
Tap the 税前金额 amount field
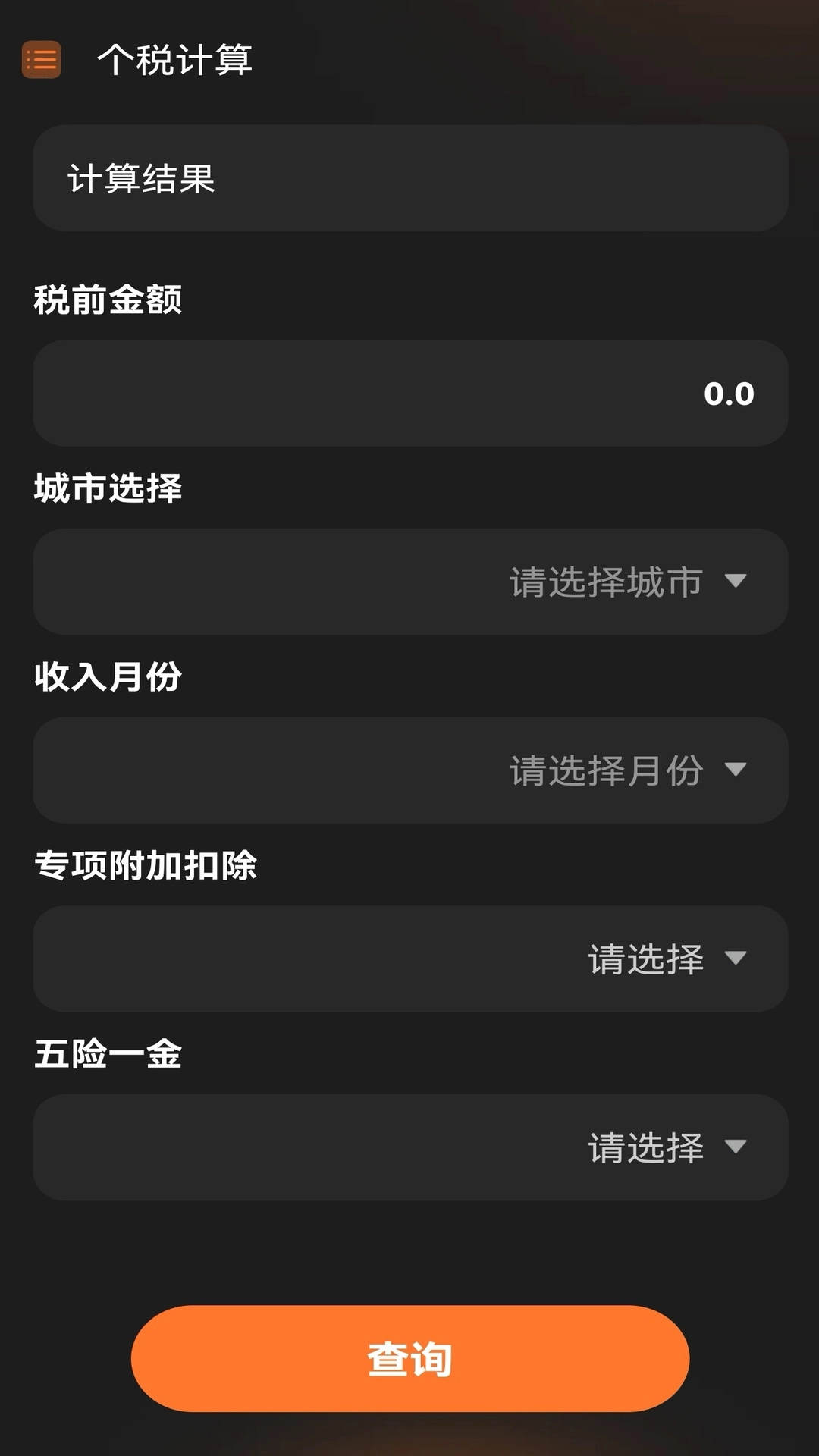tap(410, 393)
